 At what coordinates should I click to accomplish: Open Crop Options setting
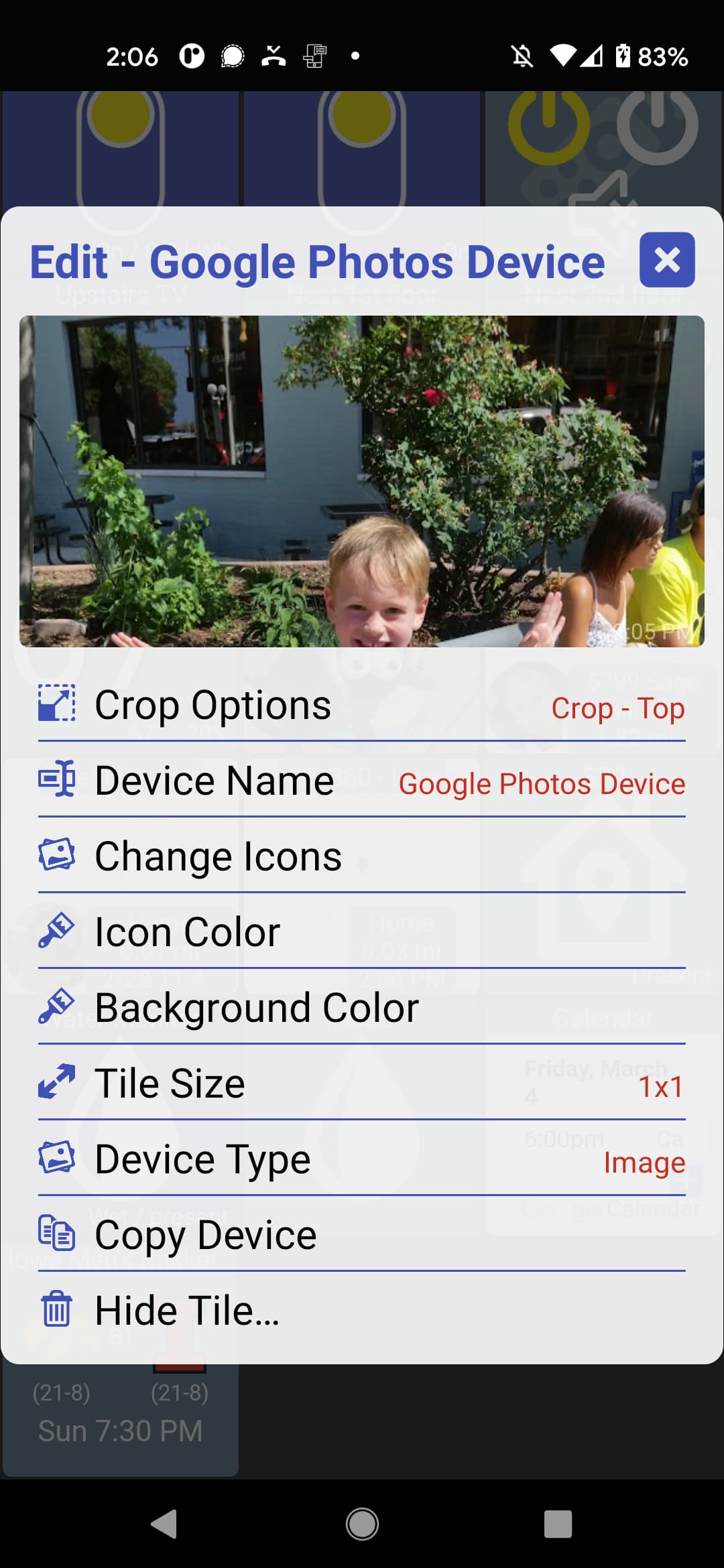pos(362,706)
